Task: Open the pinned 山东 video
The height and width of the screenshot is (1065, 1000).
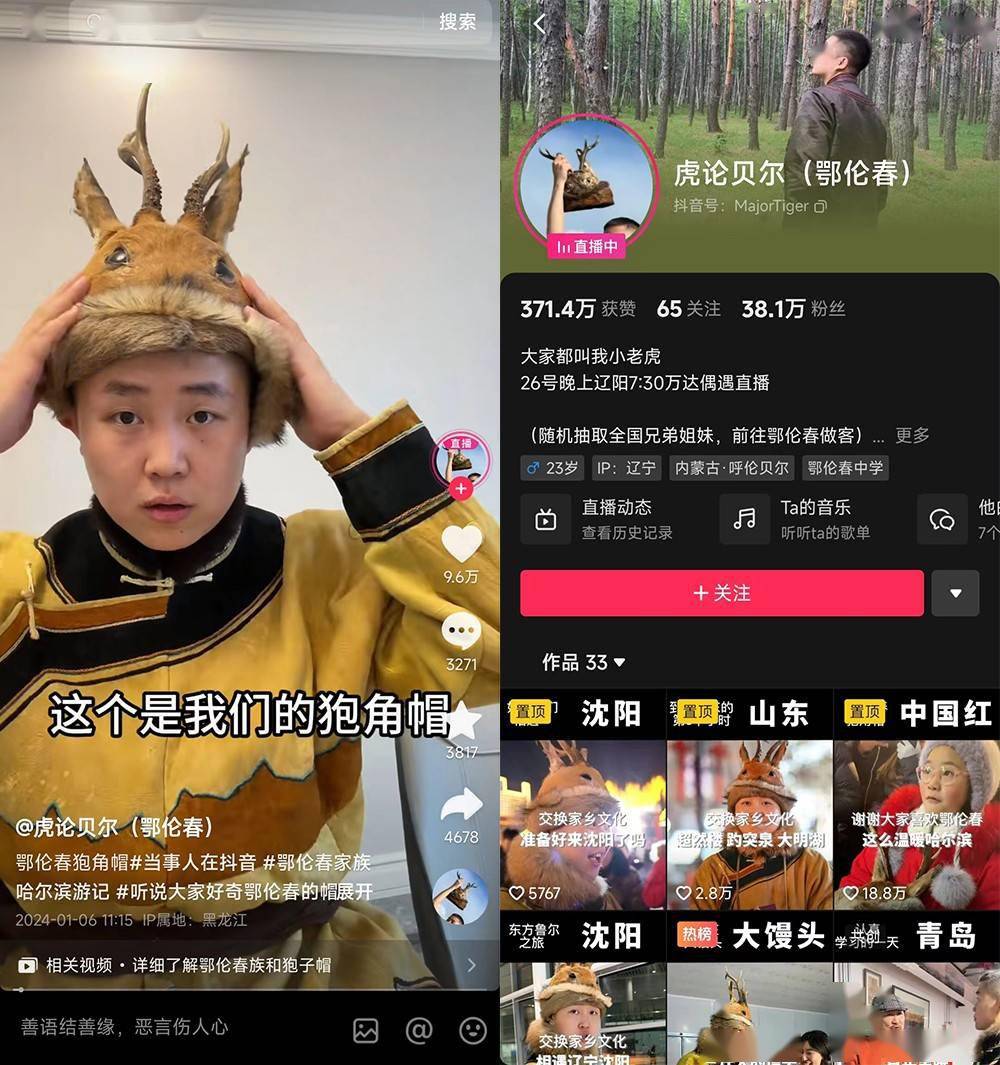Action: 750,800
